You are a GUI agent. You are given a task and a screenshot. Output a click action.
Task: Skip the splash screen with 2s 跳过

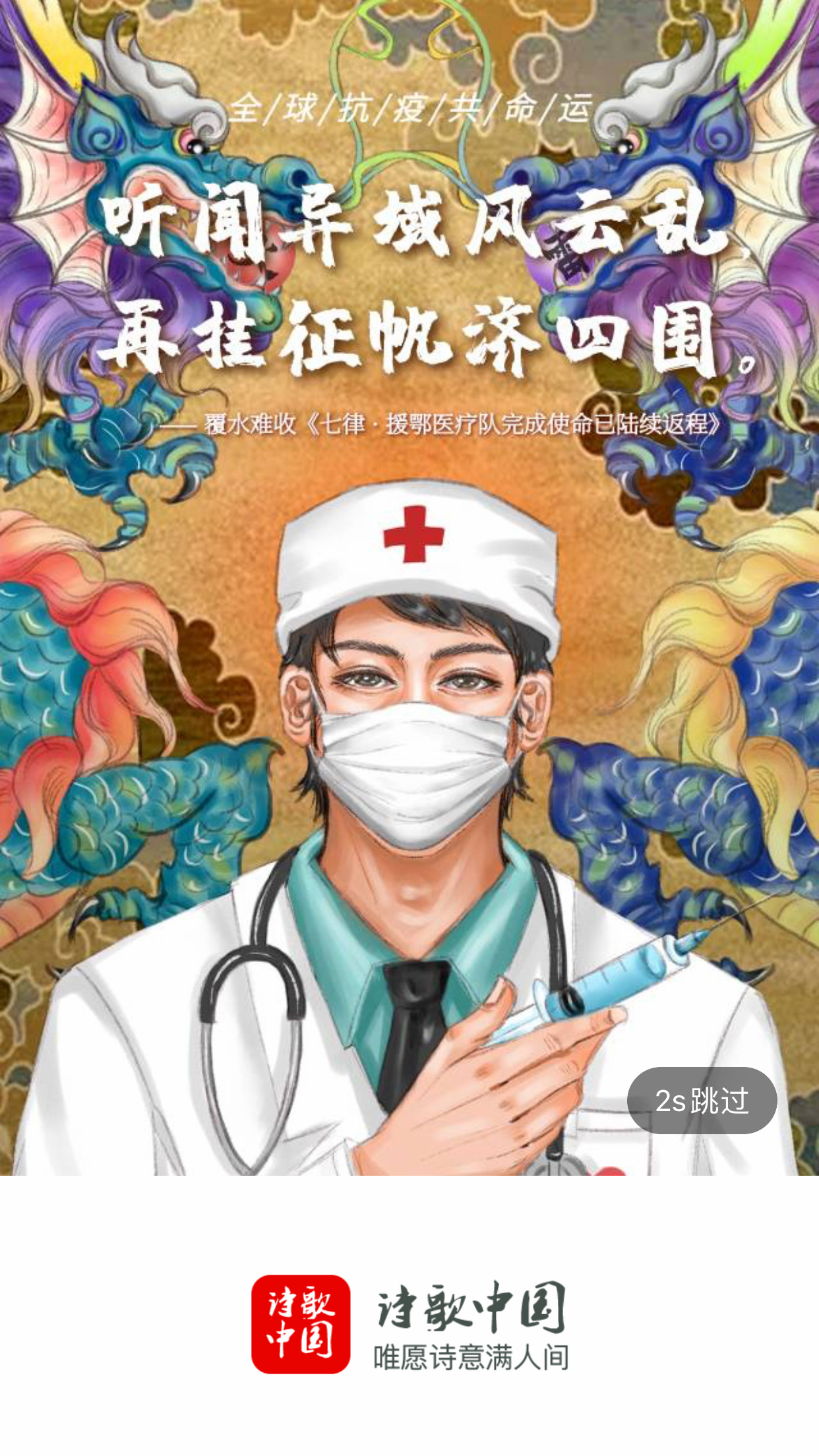[702, 1101]
